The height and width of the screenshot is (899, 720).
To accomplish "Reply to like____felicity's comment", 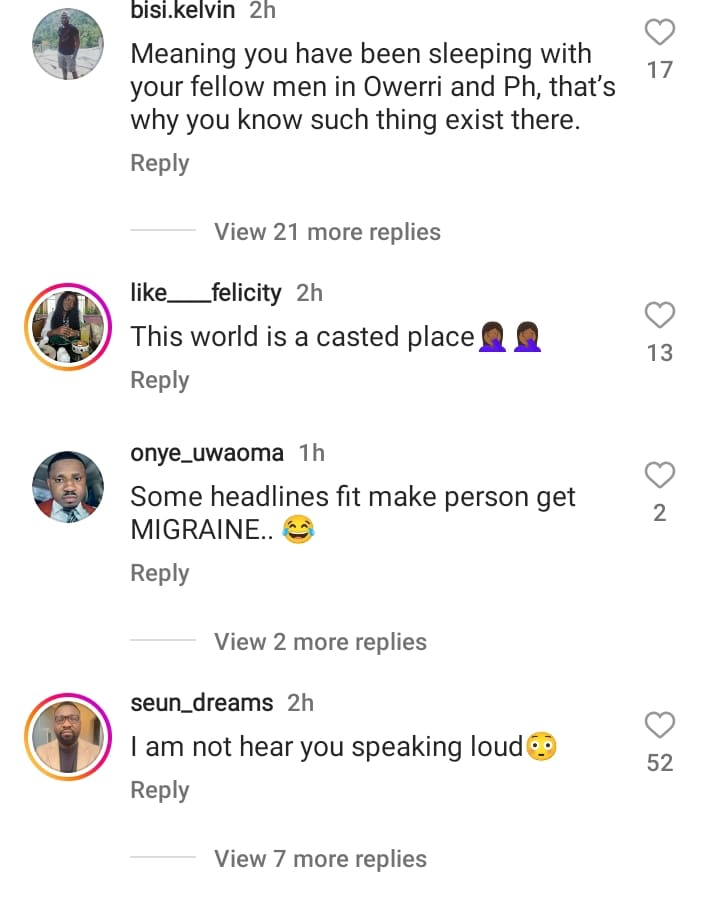I will point(160,380).
